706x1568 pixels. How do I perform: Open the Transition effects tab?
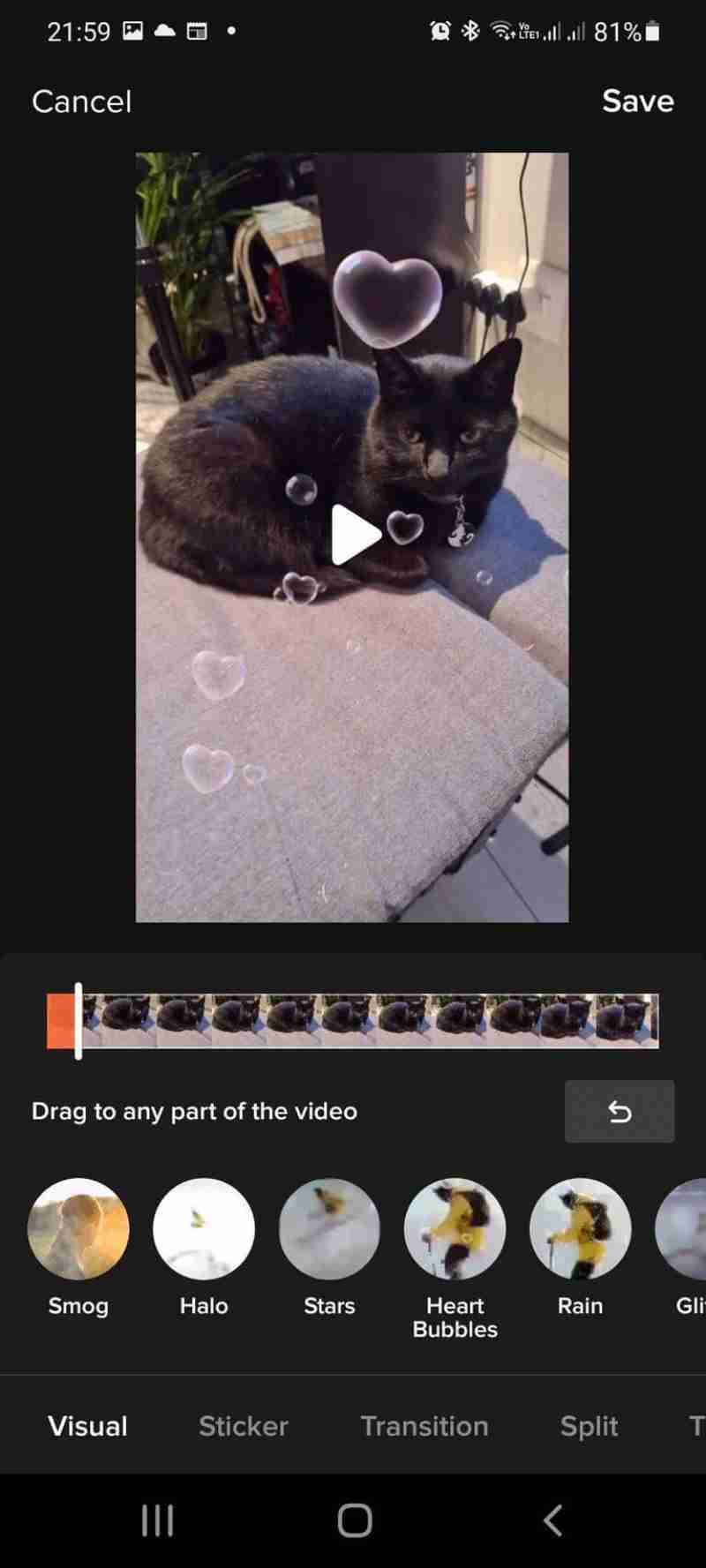click(x=424, y=1426)
